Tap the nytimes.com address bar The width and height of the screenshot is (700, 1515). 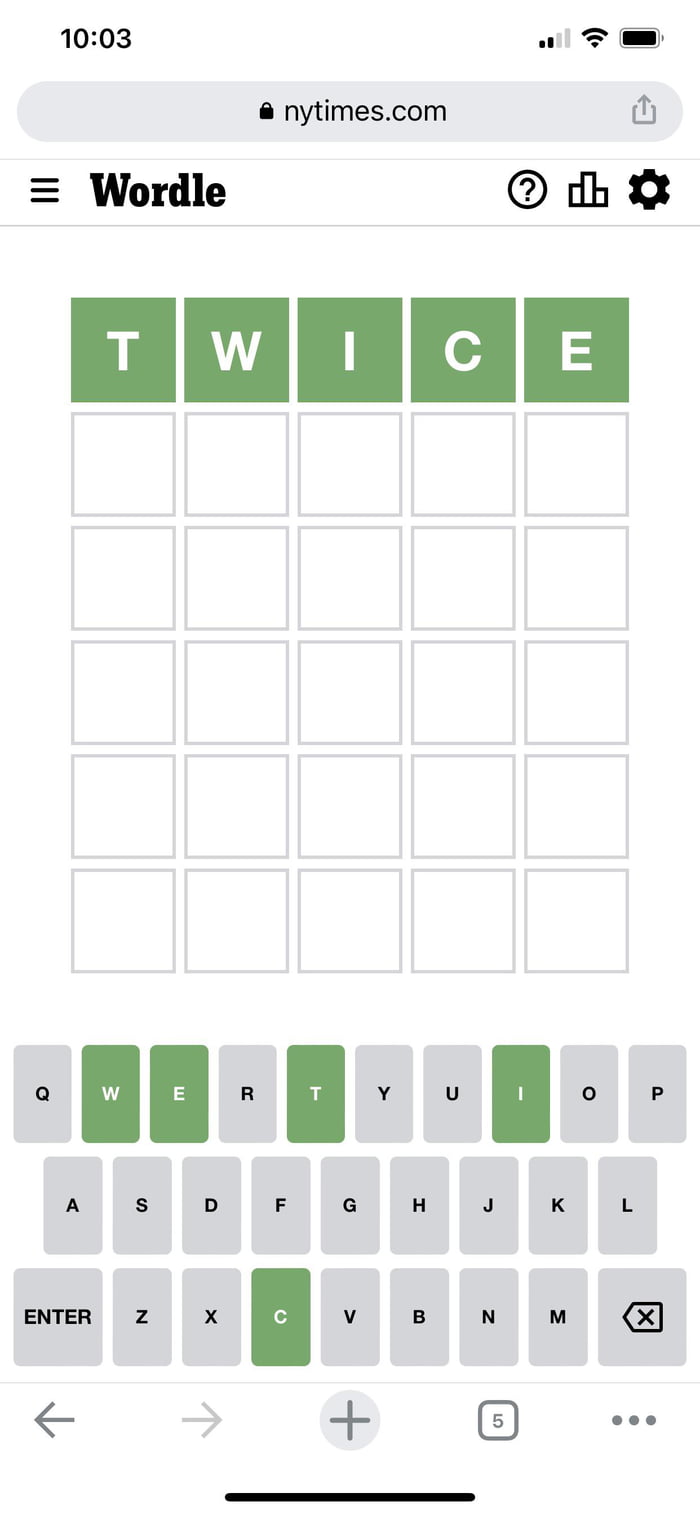tap(350, 111)
